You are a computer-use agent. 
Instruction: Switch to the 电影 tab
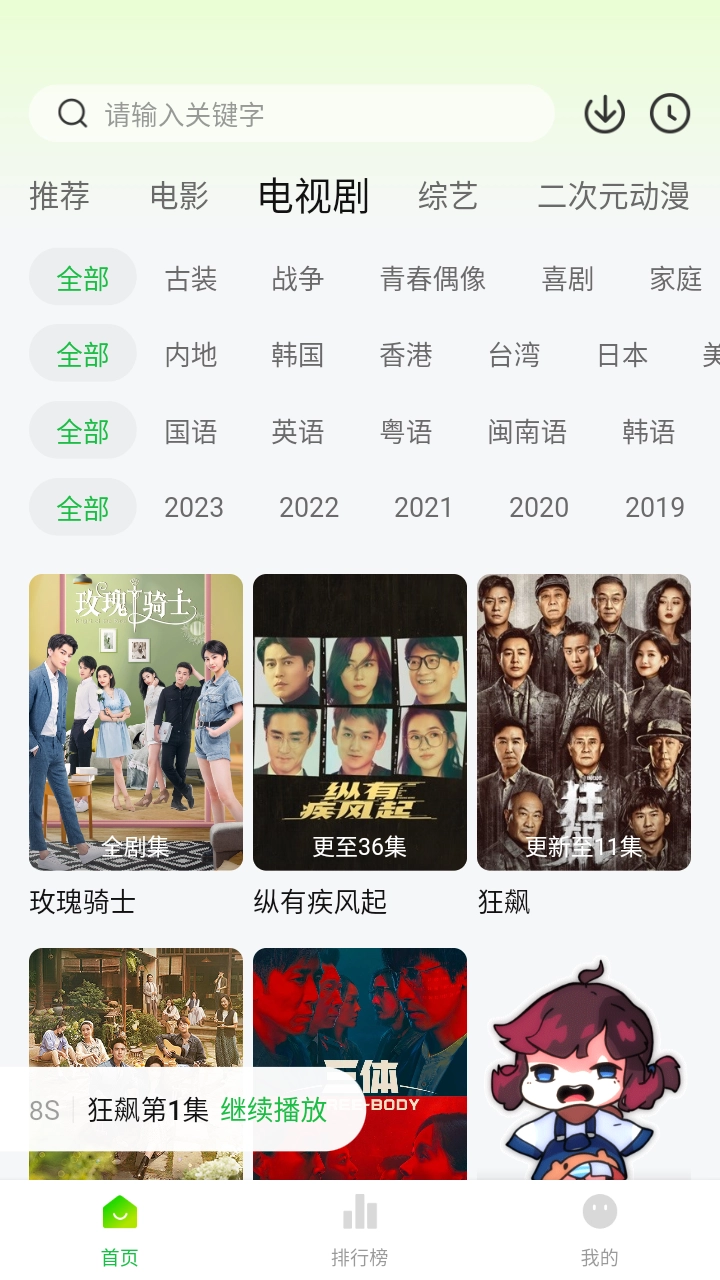coord(180,197)
